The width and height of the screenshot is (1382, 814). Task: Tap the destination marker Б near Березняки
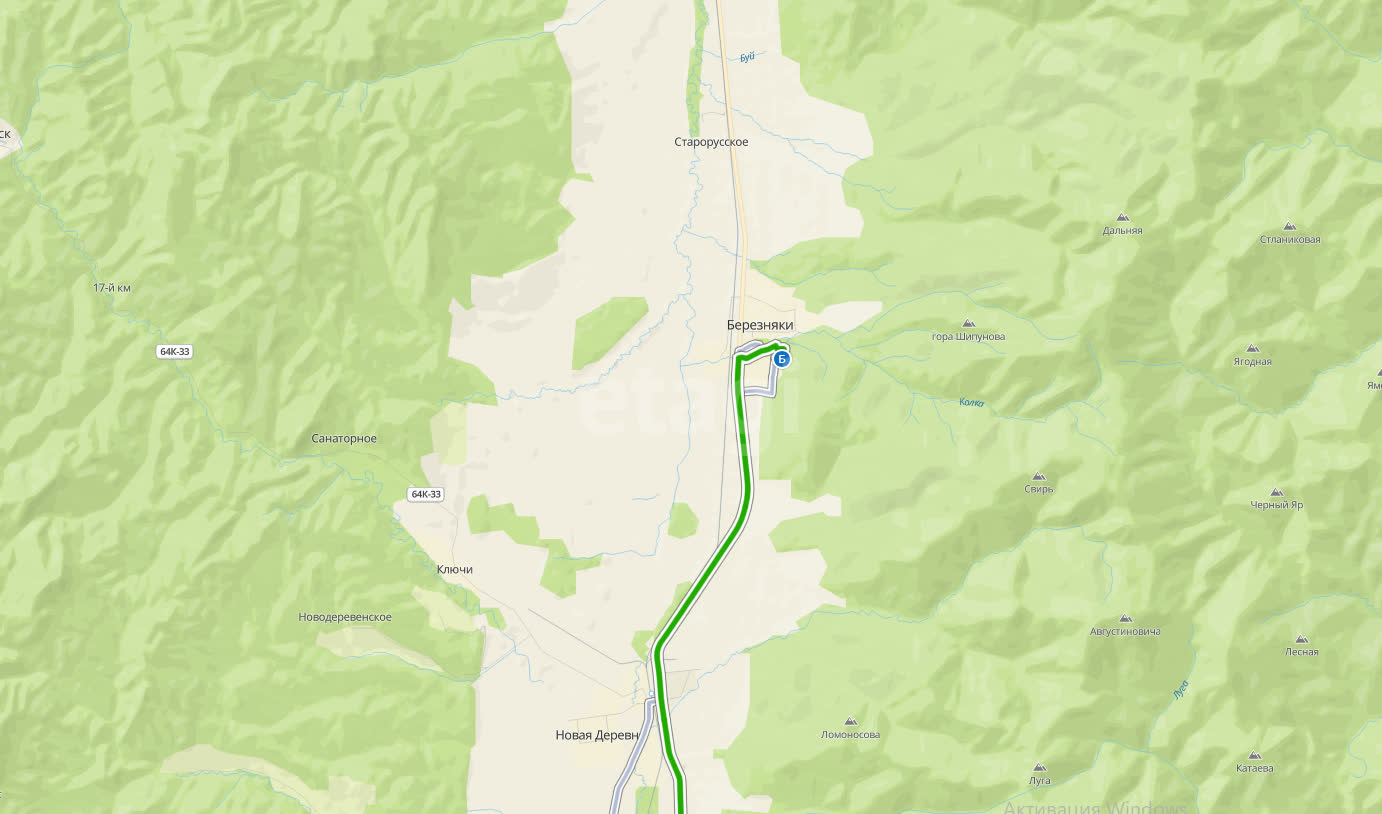pos(782,359)
